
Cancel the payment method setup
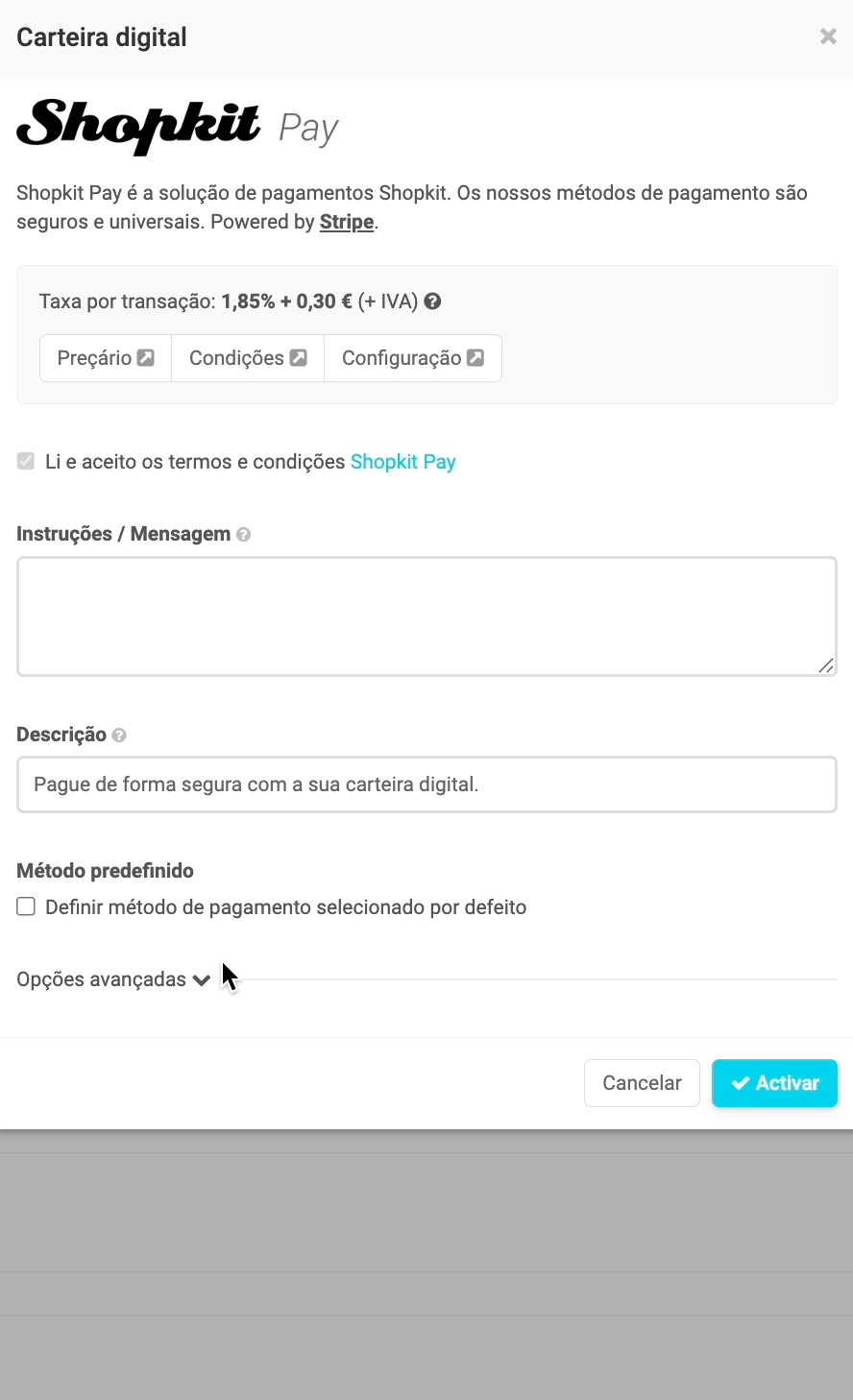click(x=642, y=1083)
